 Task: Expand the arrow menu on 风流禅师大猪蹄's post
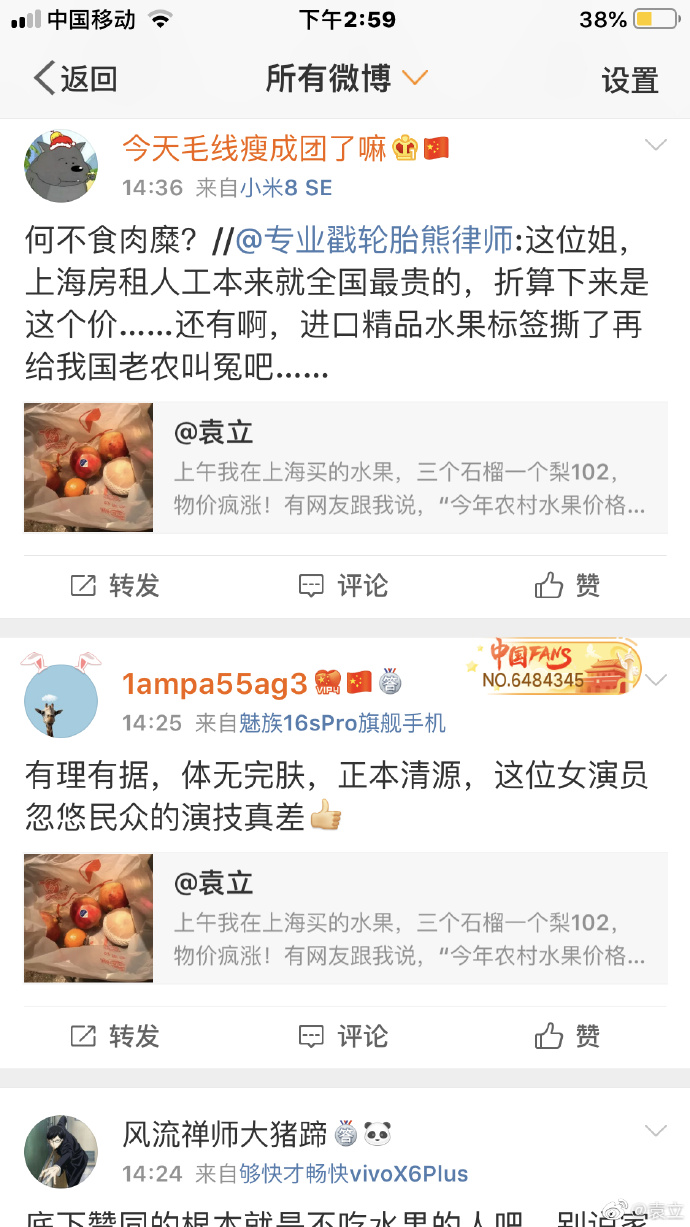[655, 1131]
